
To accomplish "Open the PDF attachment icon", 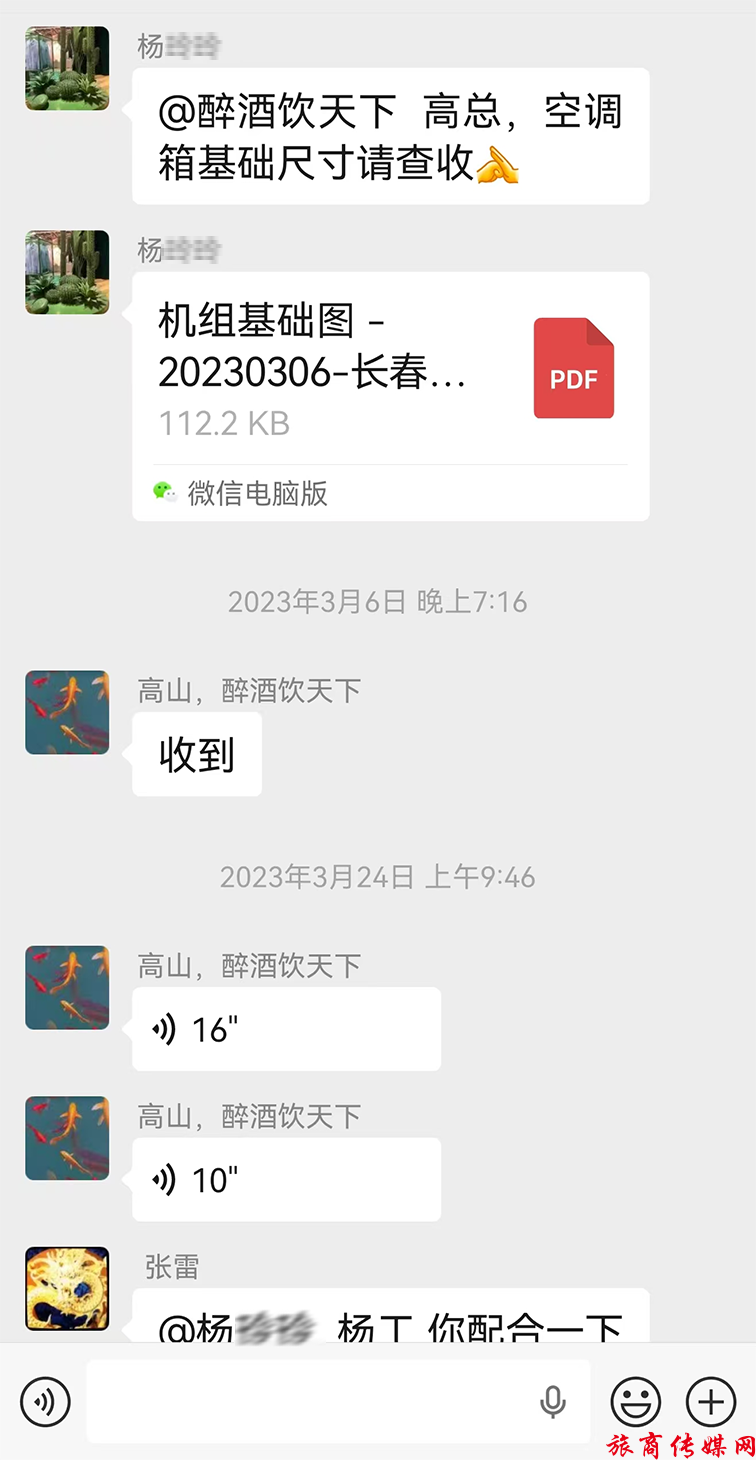I will click(x=573, y=368).
